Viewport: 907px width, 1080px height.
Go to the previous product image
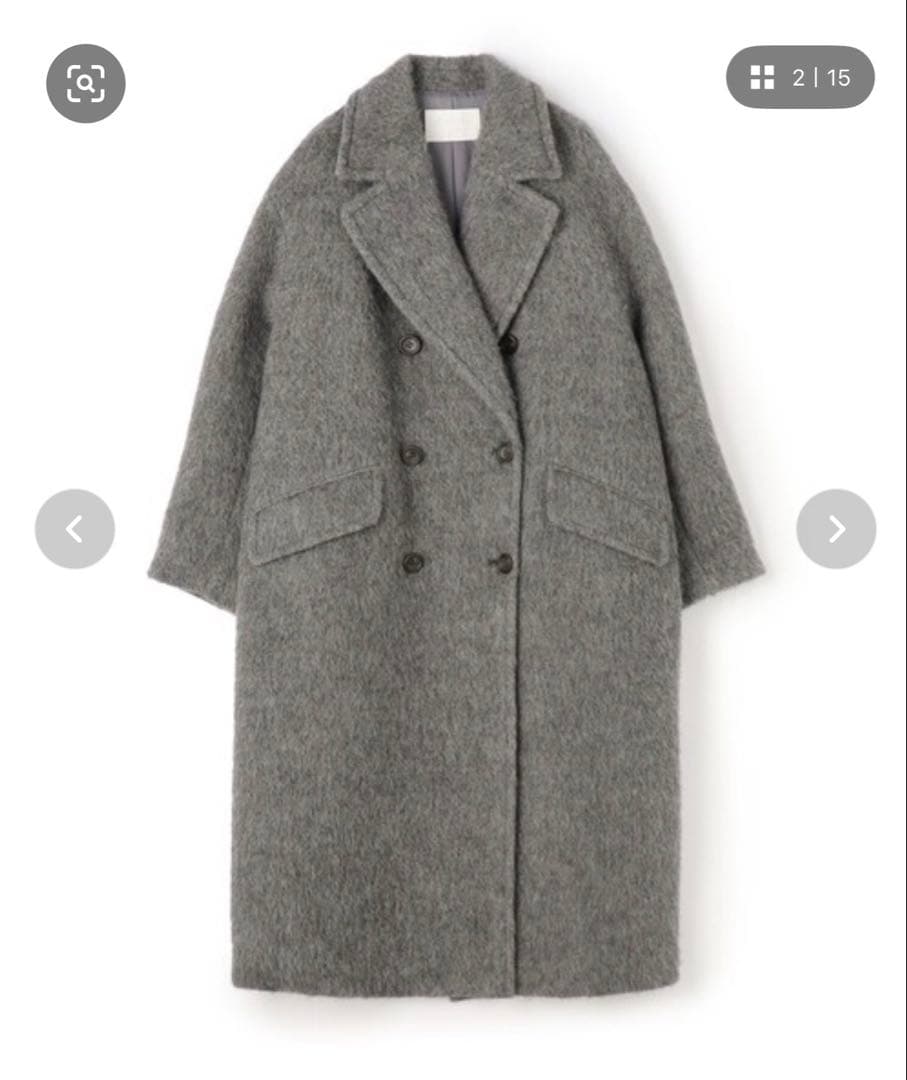click(x=75, y=529)
